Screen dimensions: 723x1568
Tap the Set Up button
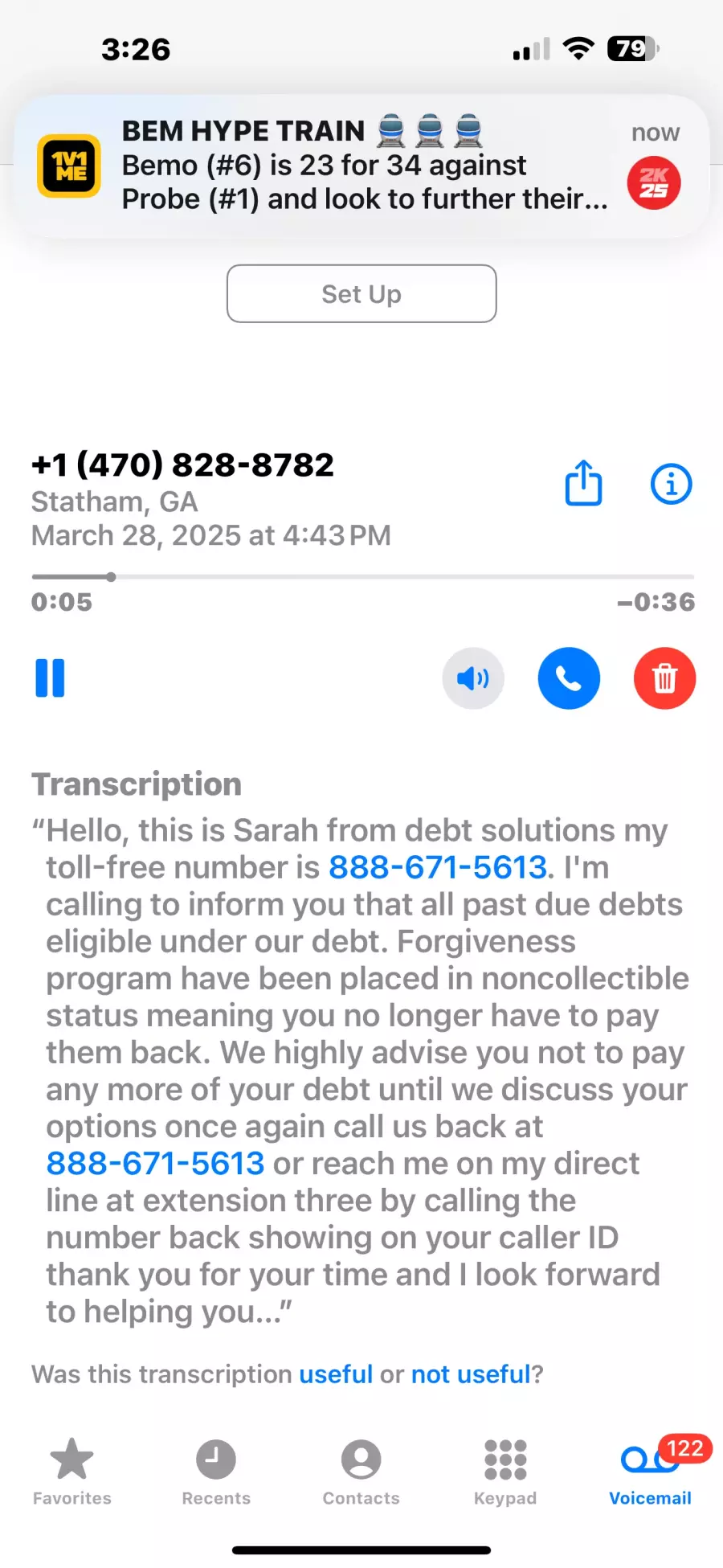pyautogui.click(x=361, y=294)
